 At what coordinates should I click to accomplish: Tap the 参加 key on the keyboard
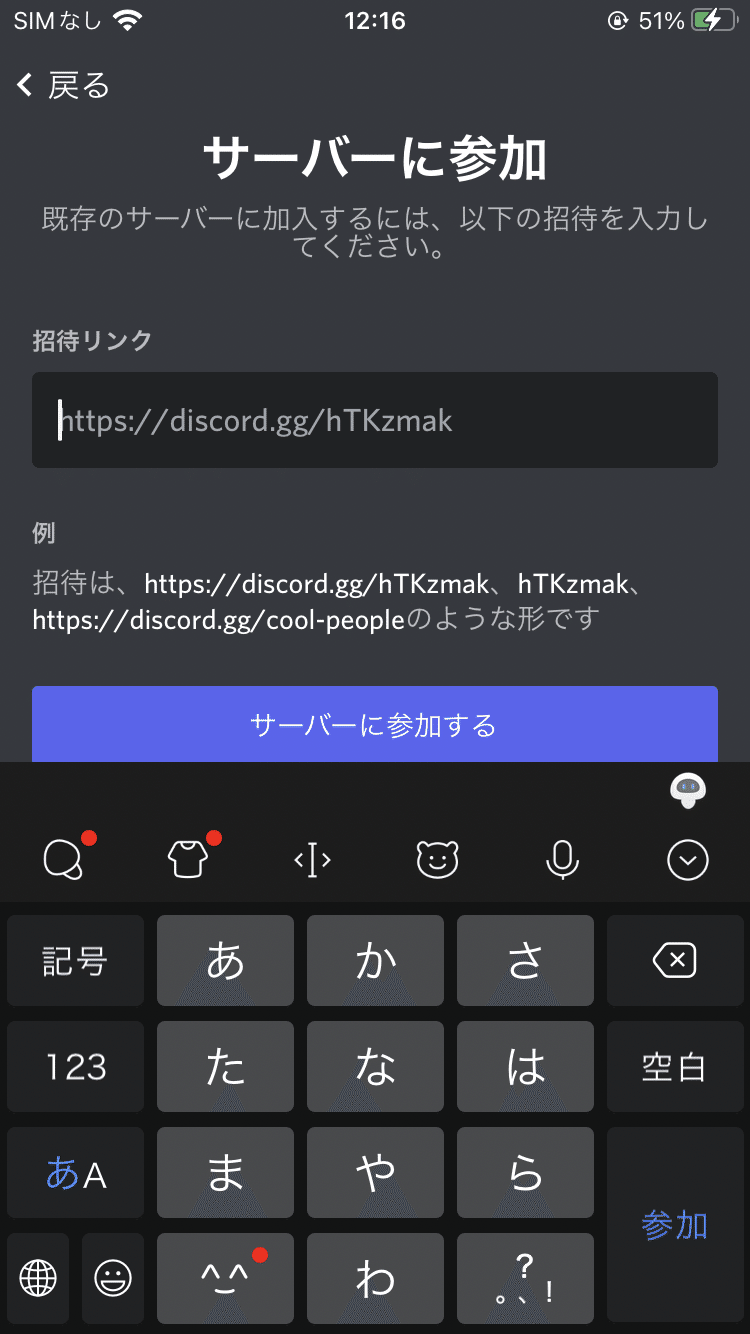[675, 1225]
